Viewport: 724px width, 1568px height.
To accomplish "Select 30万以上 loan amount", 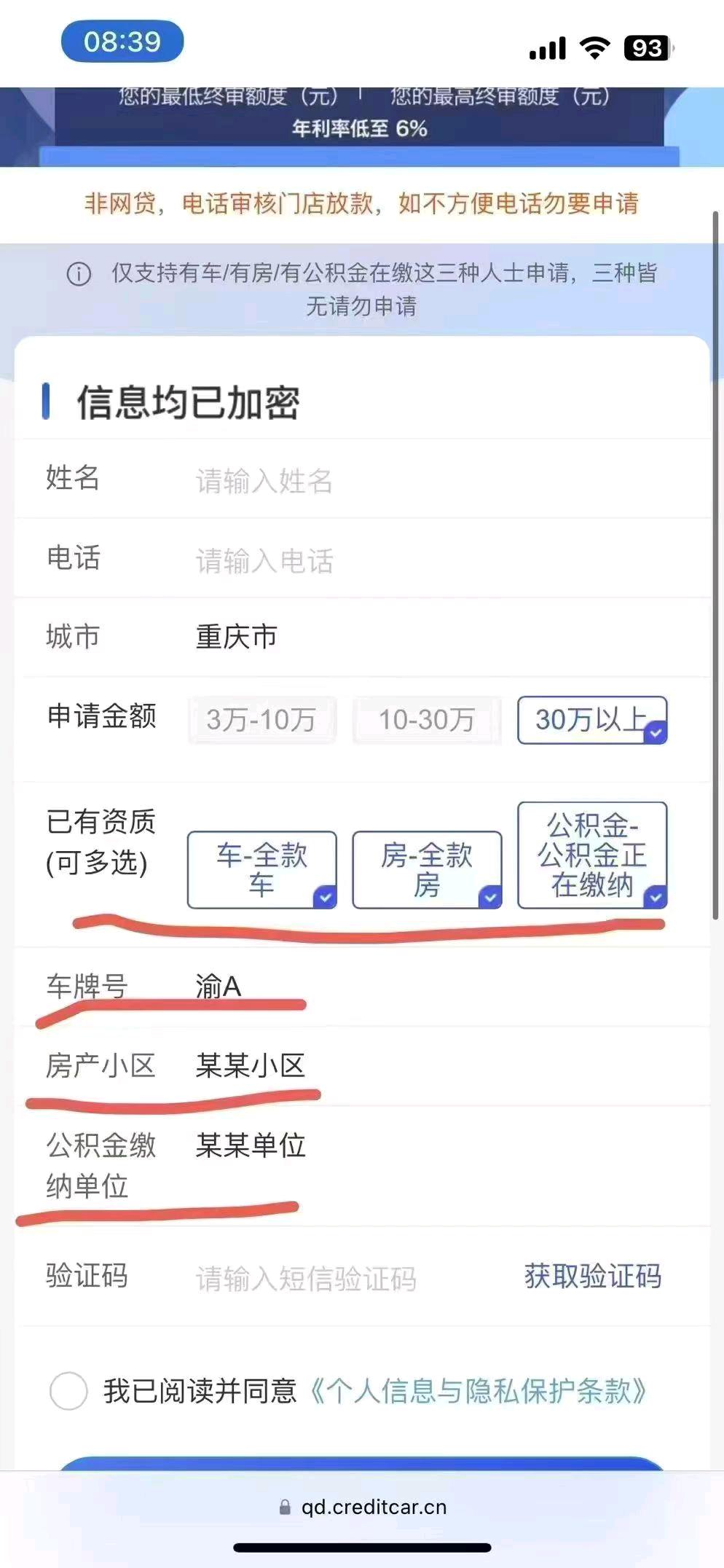I will (x=592, y=720).
